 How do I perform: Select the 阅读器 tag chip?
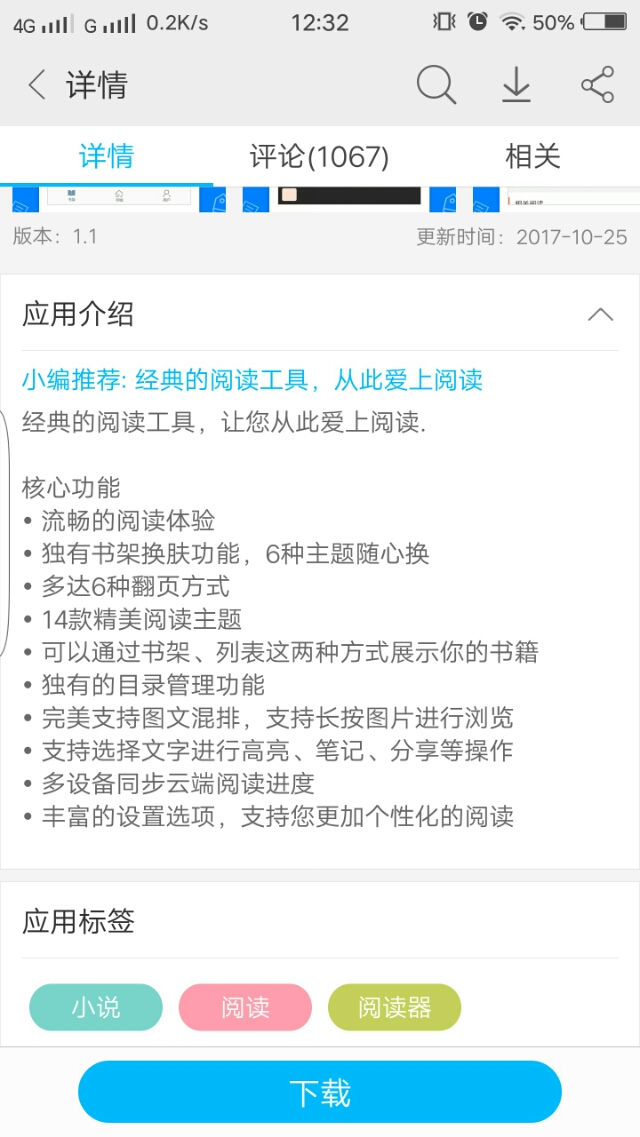394,1007
